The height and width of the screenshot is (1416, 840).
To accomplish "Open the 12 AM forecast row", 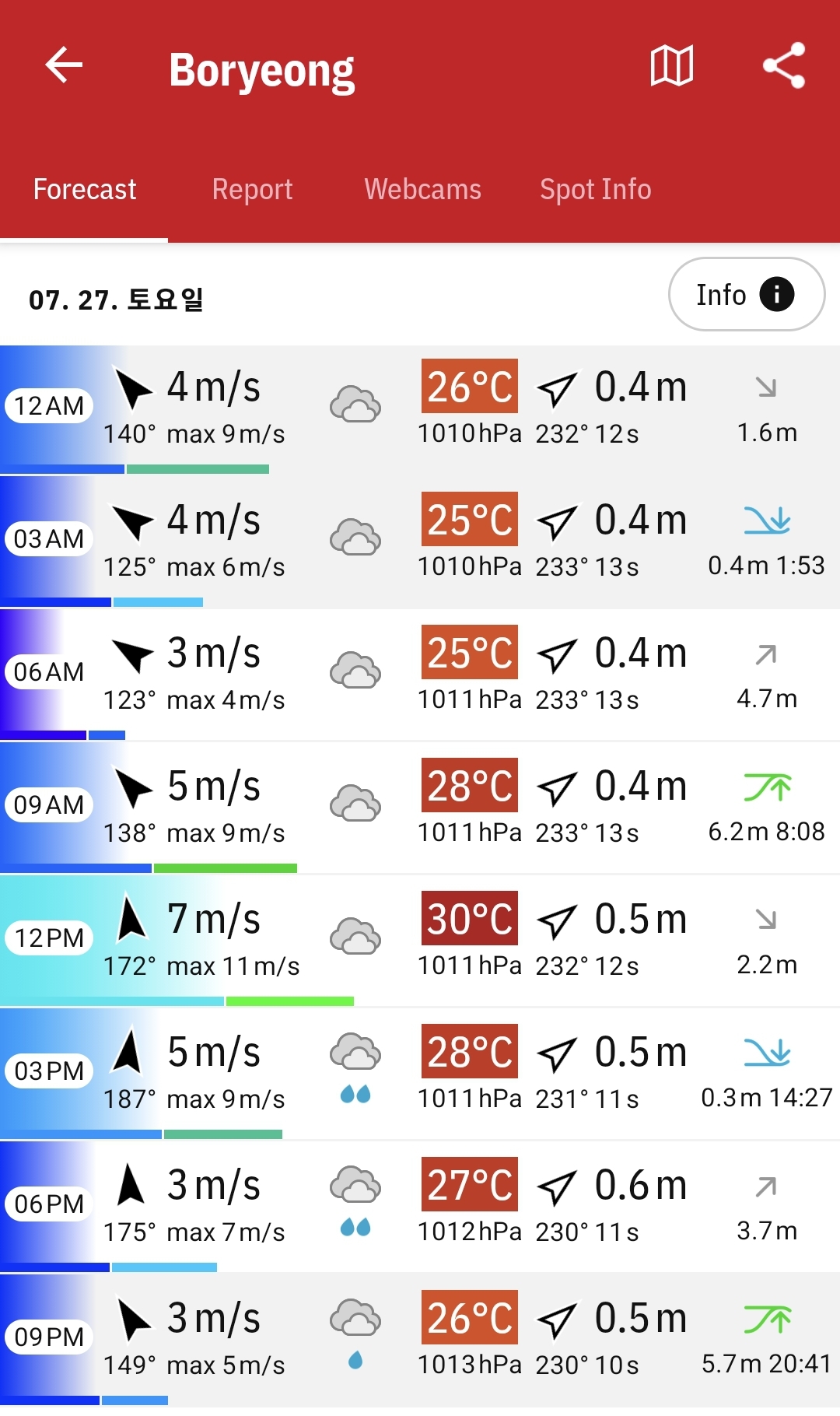I will tap(420, 410).
